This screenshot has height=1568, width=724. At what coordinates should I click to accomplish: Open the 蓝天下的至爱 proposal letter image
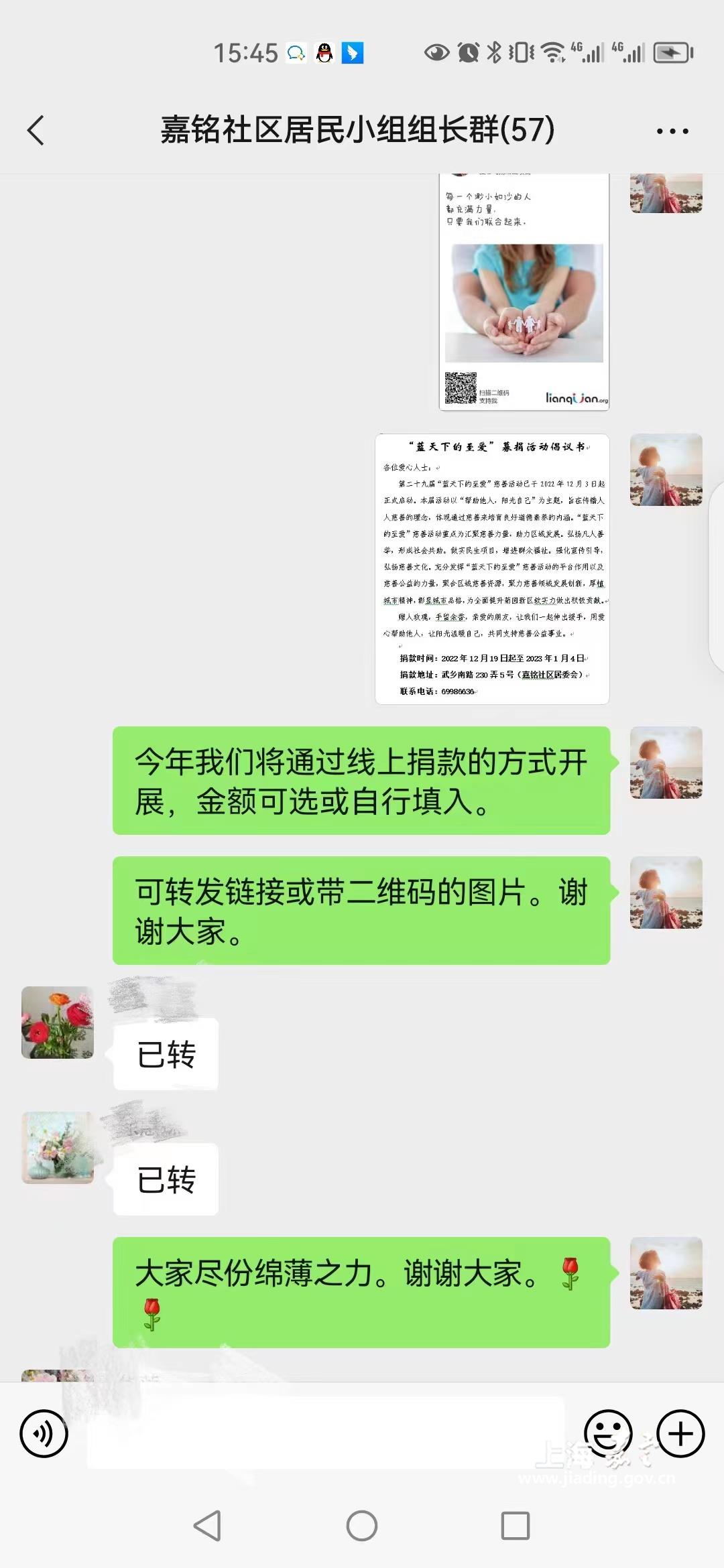(x=492, y=569)
